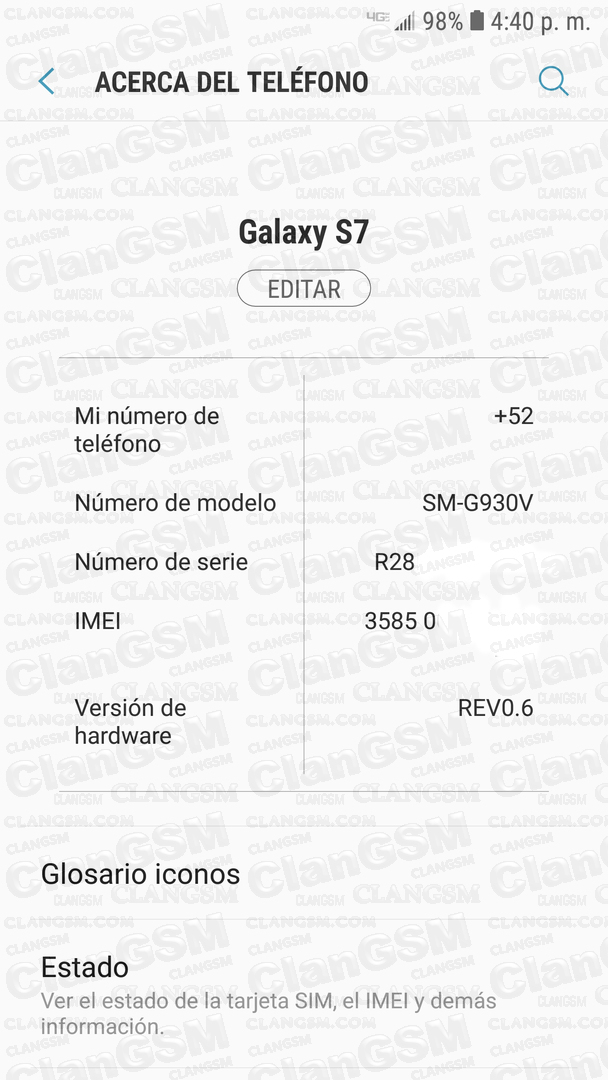The image size is (608, 1080).
Task: Go back using the top-left arrow
Action: tap(47, 81)
